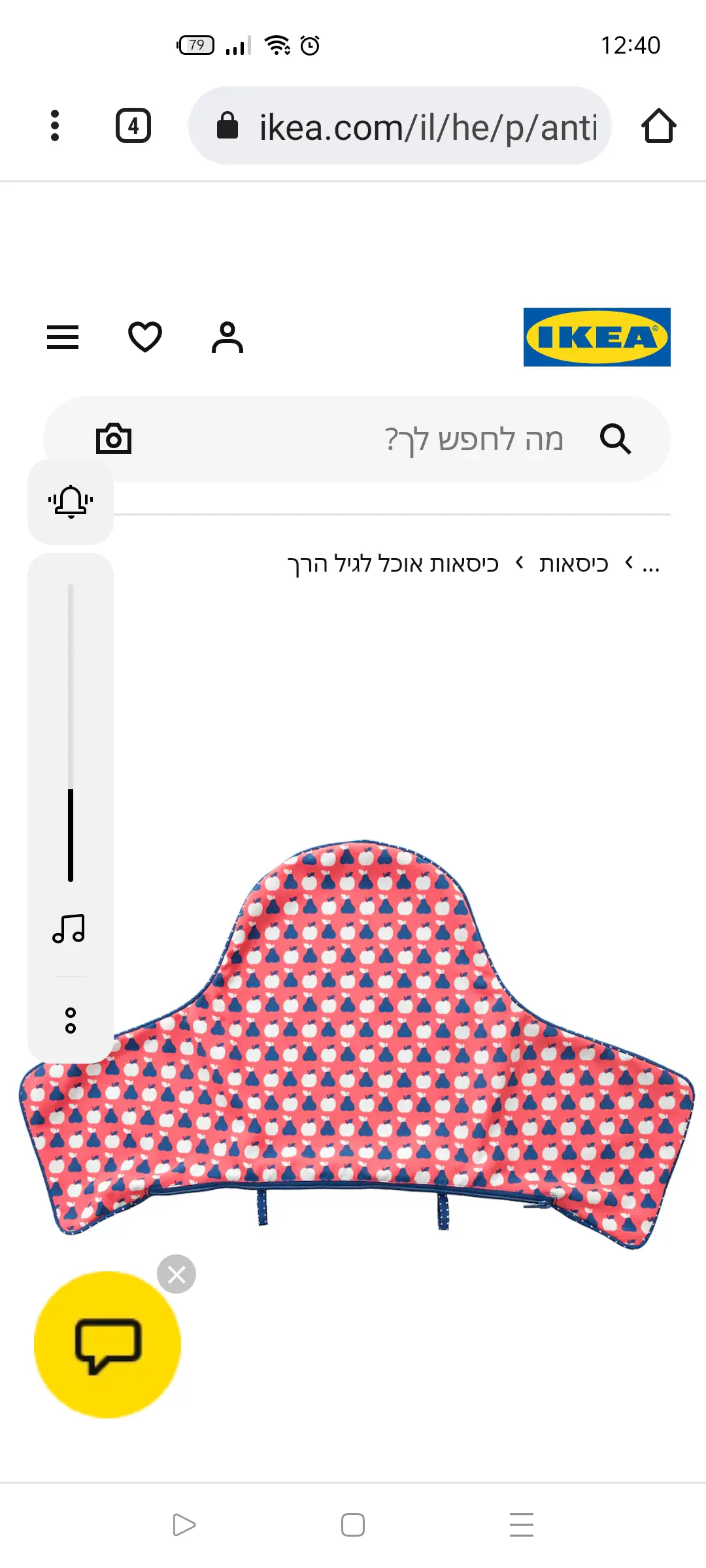The width and height of the screenshot is (706, 1568).
Task: Open the volume panel's more settings dots
Action: click(71, 1021)
